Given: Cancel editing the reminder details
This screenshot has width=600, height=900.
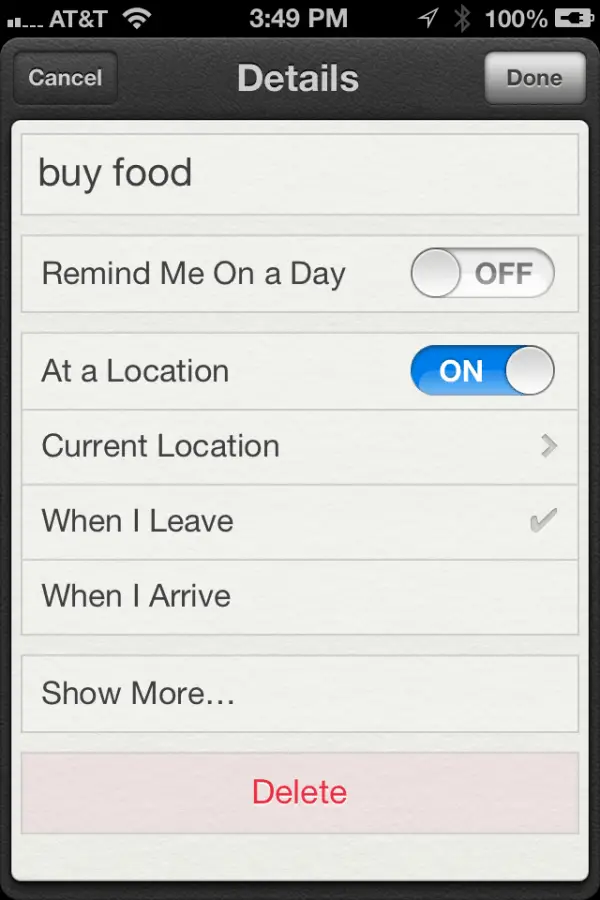Looking at the screenshot, I should tap(65, 78).
